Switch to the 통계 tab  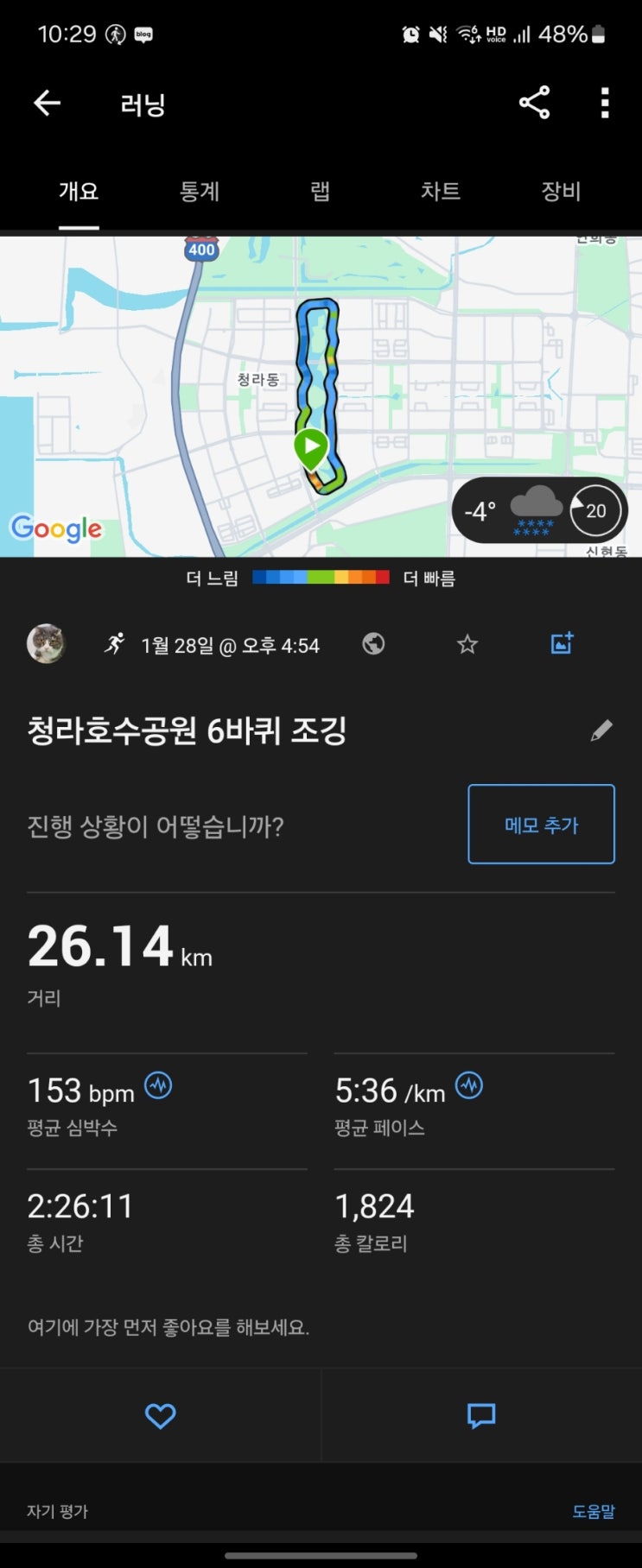pyautogui.click(x=200, y=191)
